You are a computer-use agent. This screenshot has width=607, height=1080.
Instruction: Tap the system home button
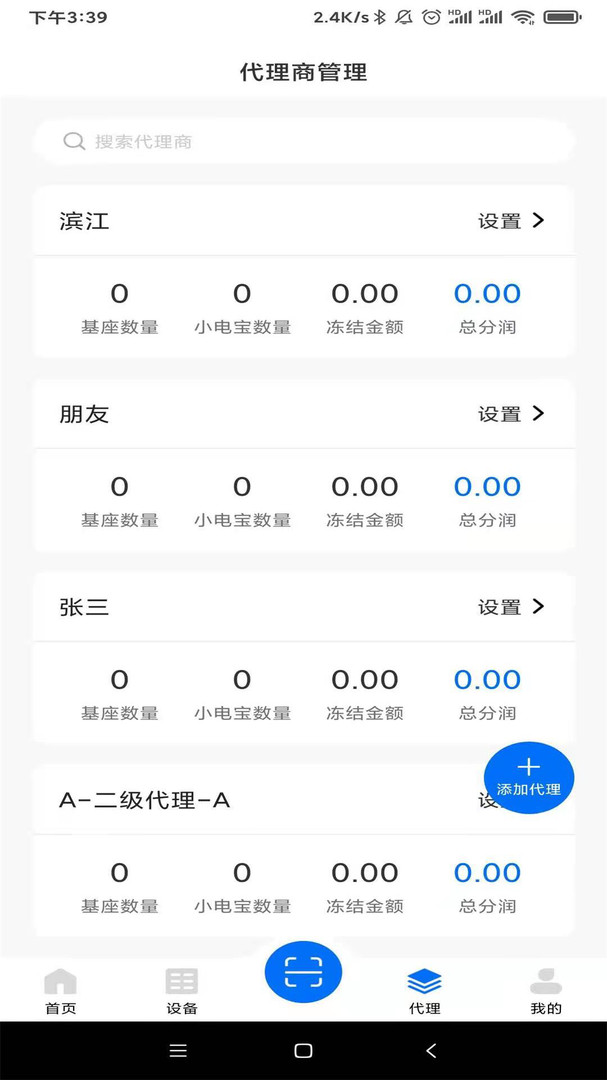point(303,1050)
